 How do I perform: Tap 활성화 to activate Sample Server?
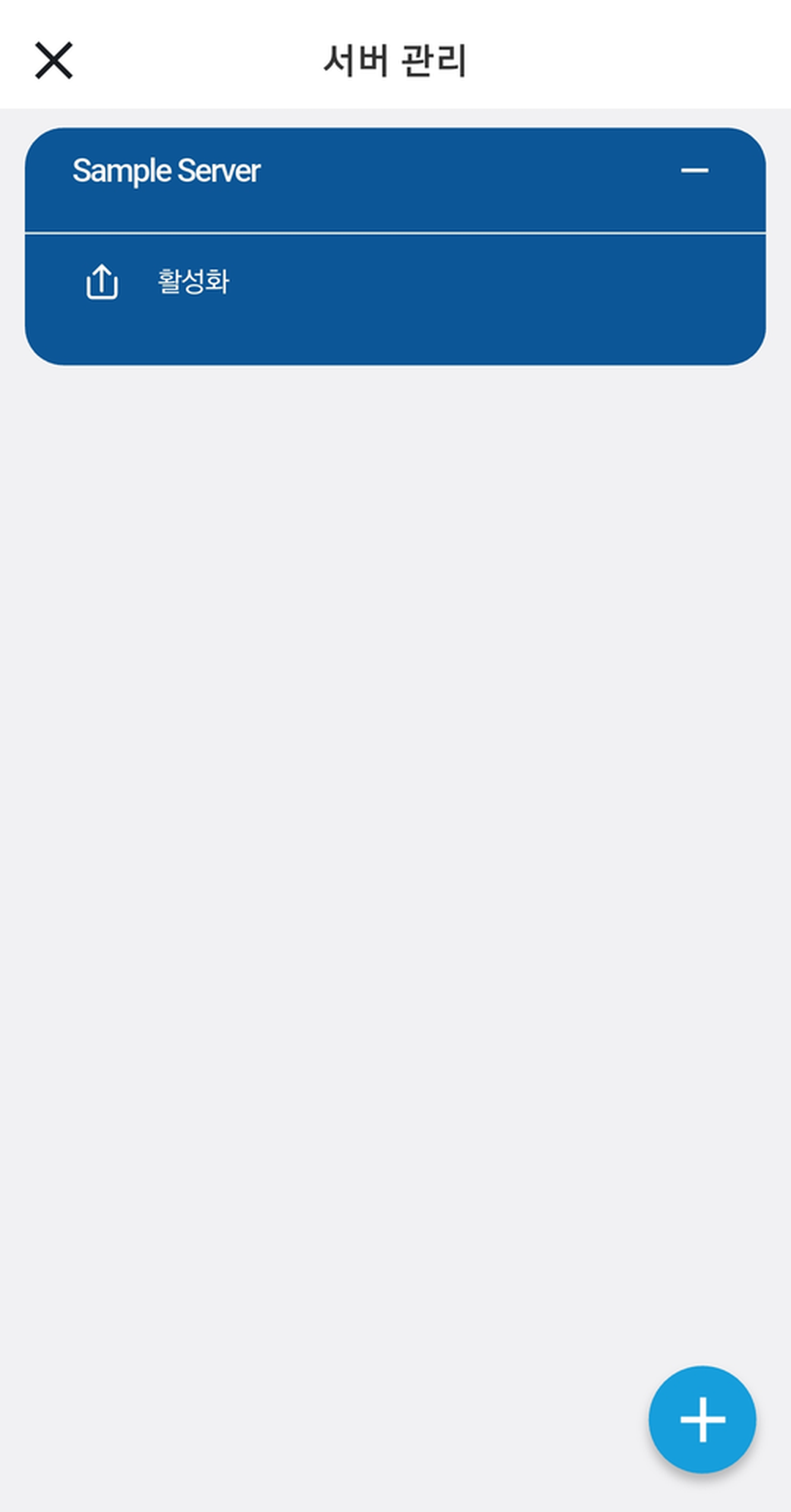[193, 282]
